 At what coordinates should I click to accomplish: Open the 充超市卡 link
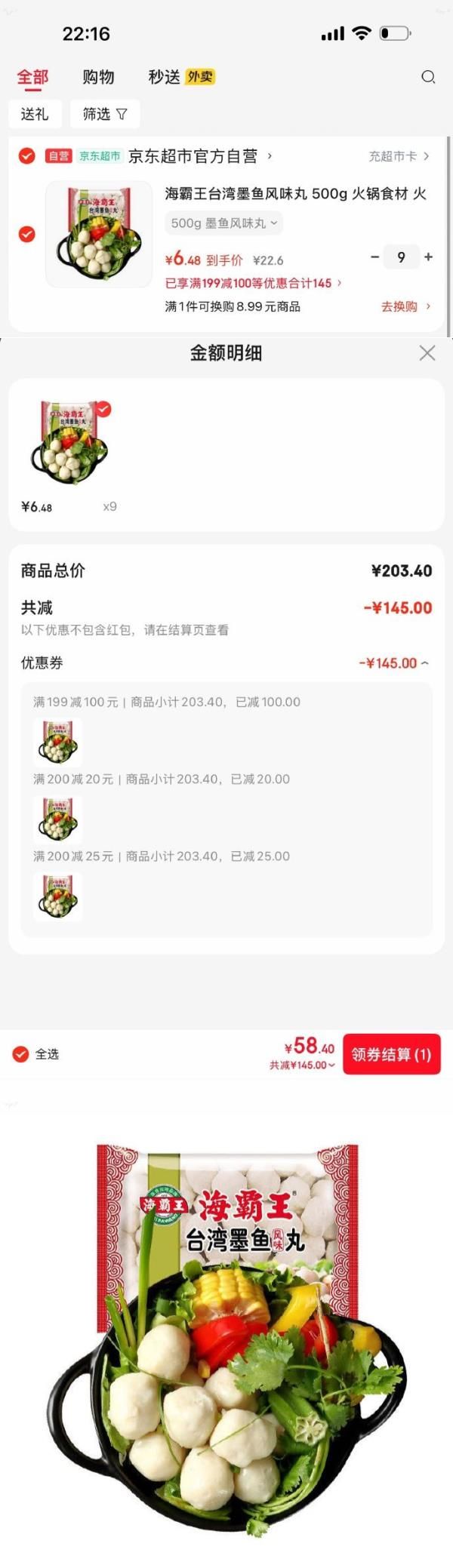398,156
